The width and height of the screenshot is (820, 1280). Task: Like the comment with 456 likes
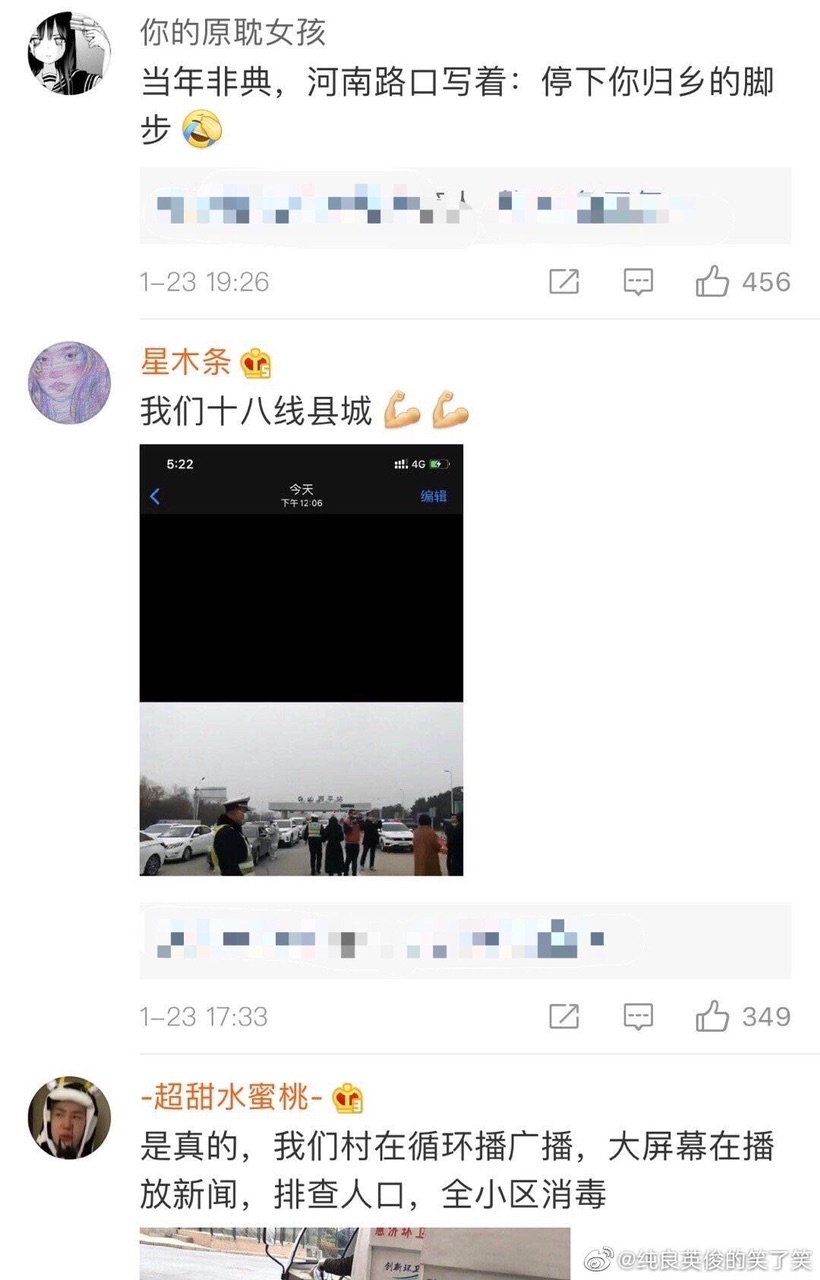(x=712, y=282)
